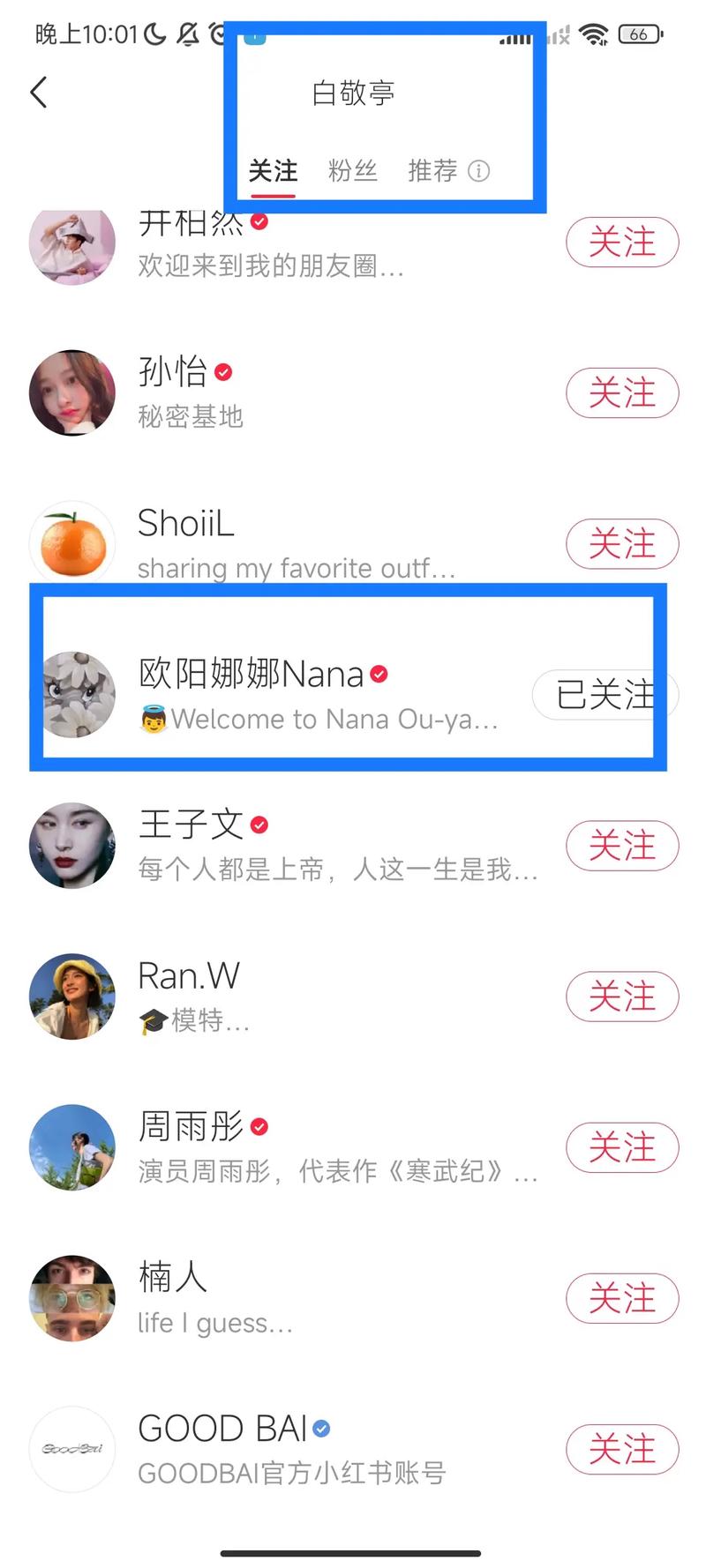Open the GOOD BAI official account row
This screenshot has height=1568, width=706.
pos(265,1449)
